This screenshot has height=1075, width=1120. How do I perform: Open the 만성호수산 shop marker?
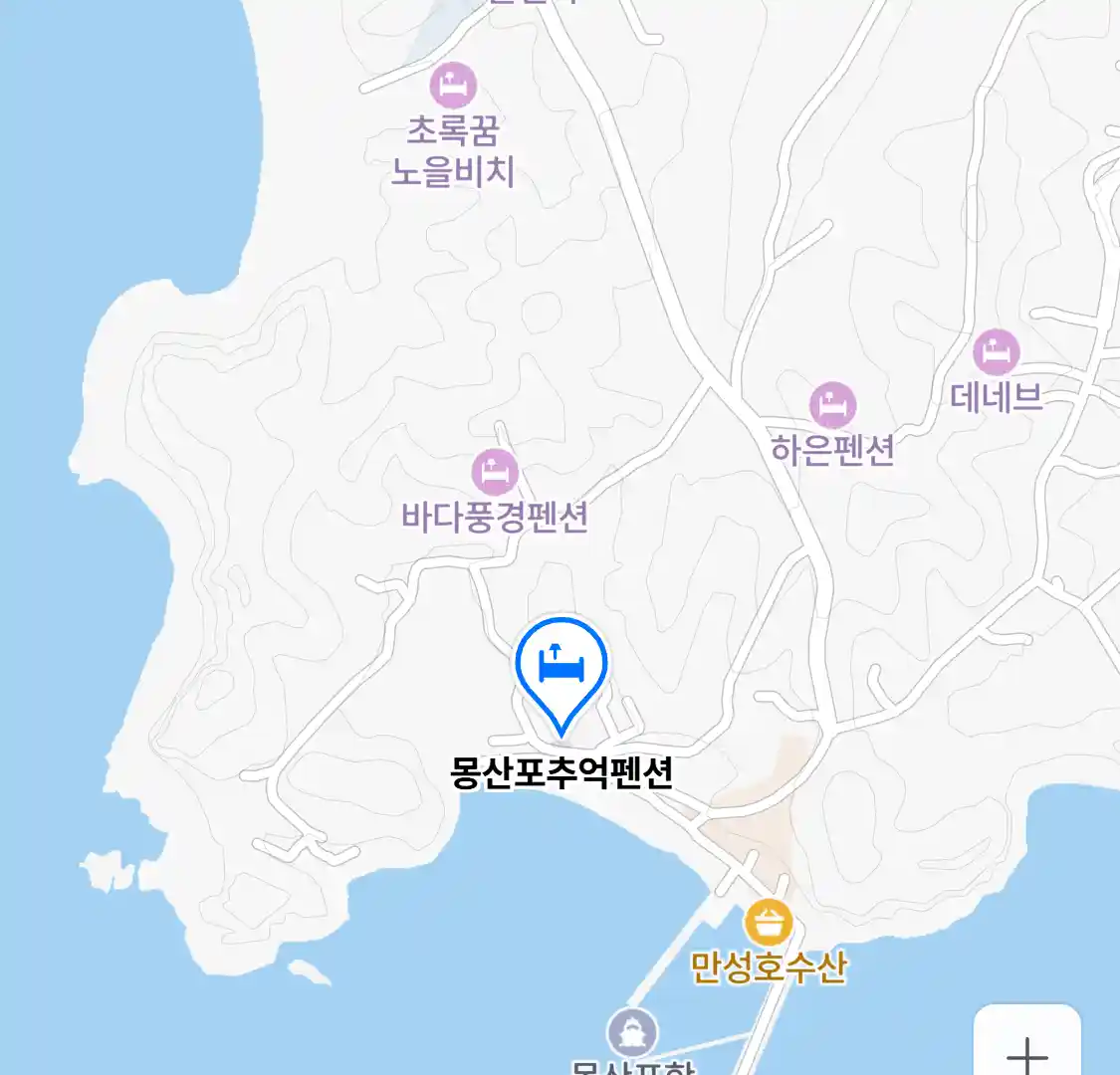point(768,923)
